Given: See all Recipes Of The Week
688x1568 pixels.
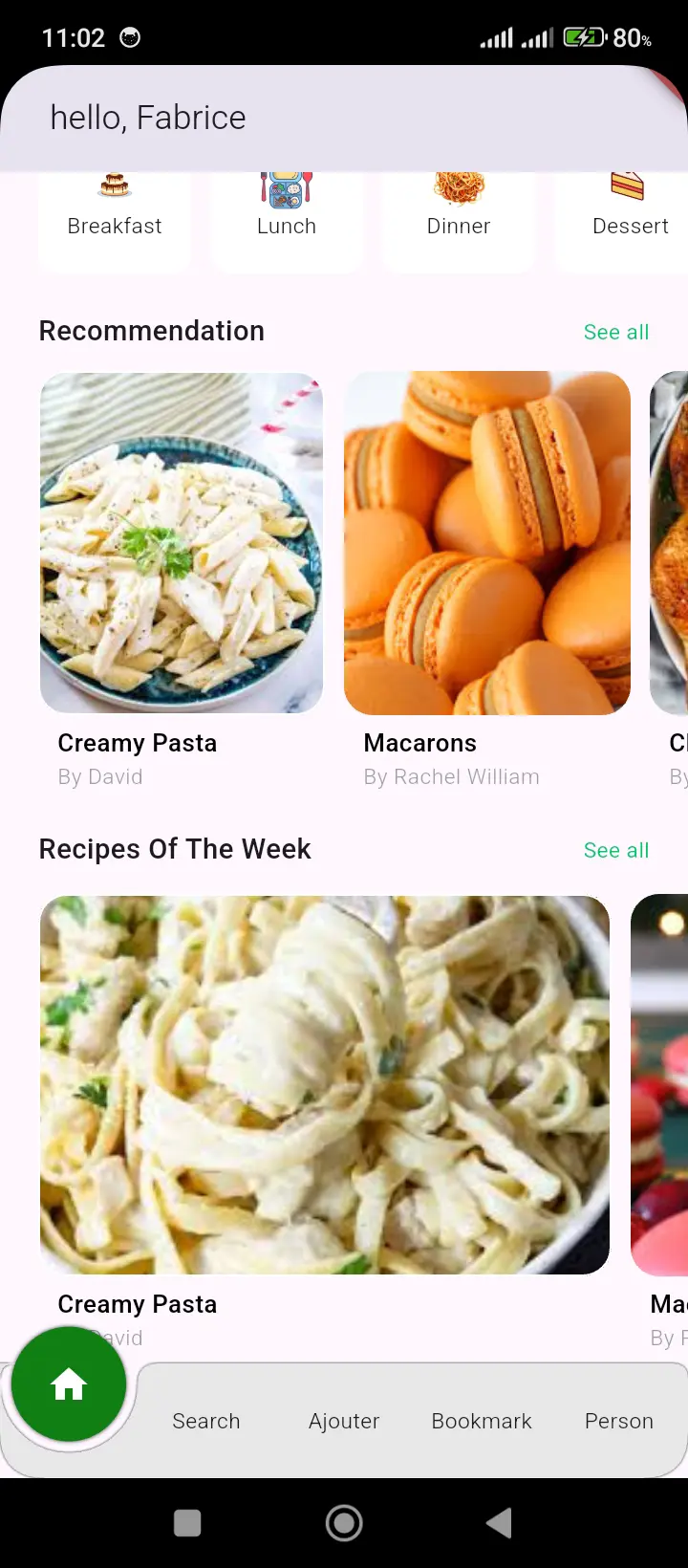Looking at the screenshot, I should [x=616, y=850].
